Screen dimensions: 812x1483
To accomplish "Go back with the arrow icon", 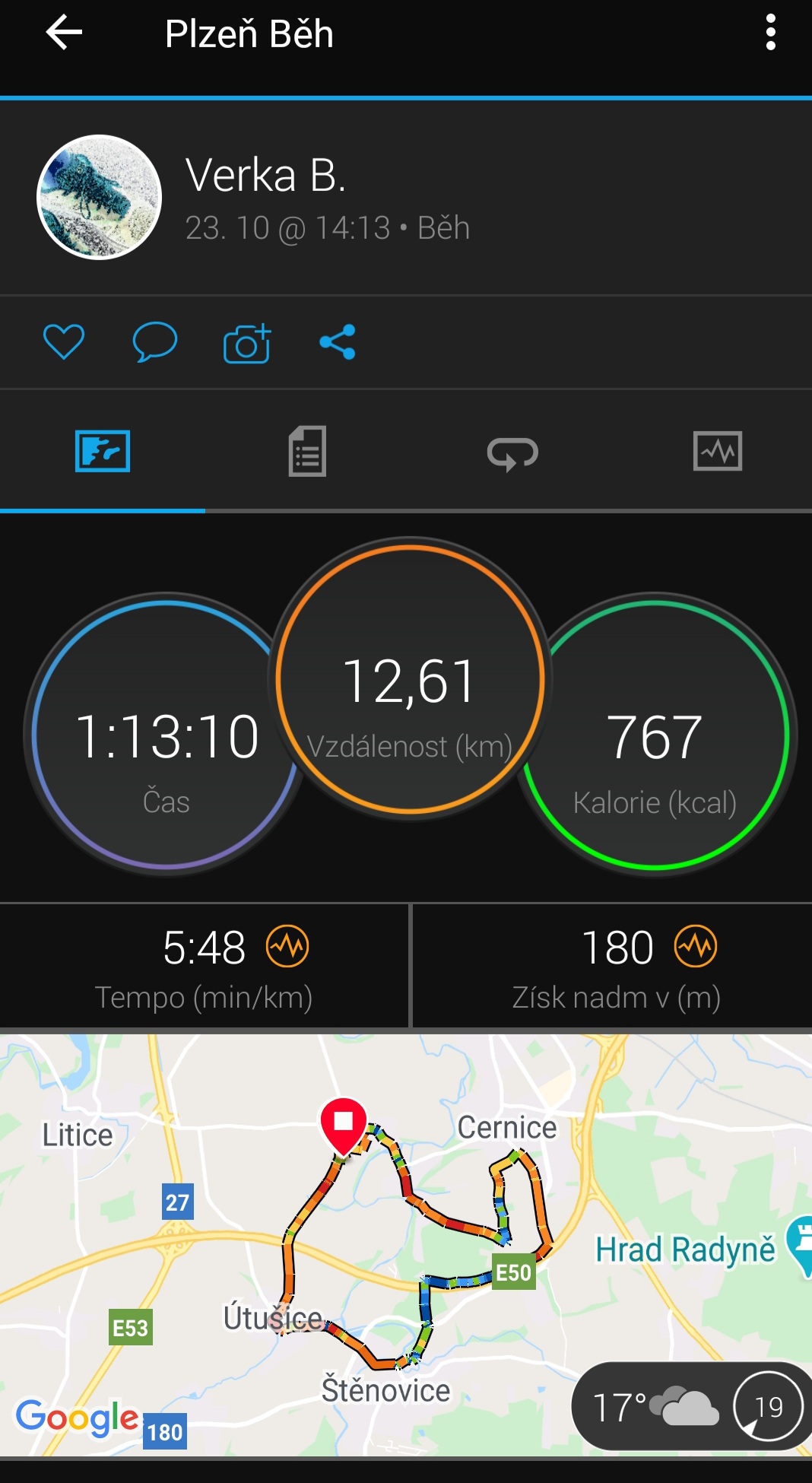I will pos(64,33).
